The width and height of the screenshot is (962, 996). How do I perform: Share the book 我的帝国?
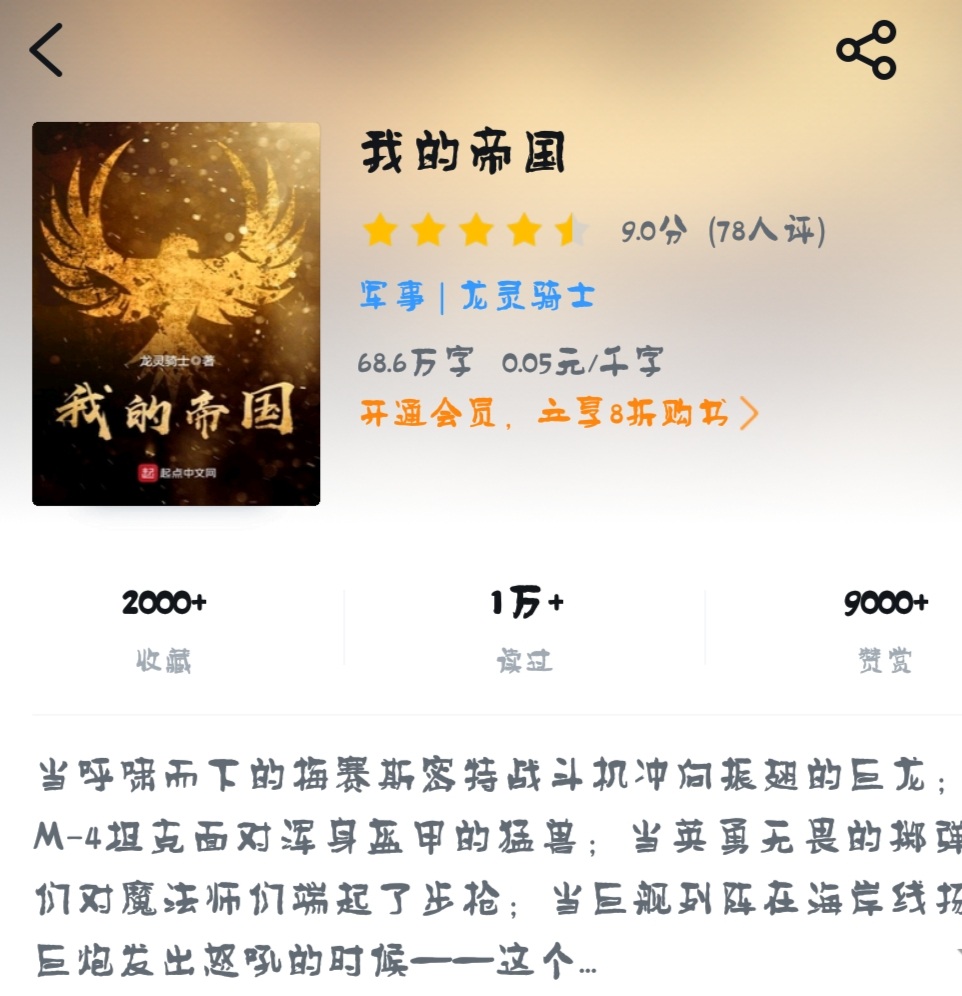(x=866, y=50)
